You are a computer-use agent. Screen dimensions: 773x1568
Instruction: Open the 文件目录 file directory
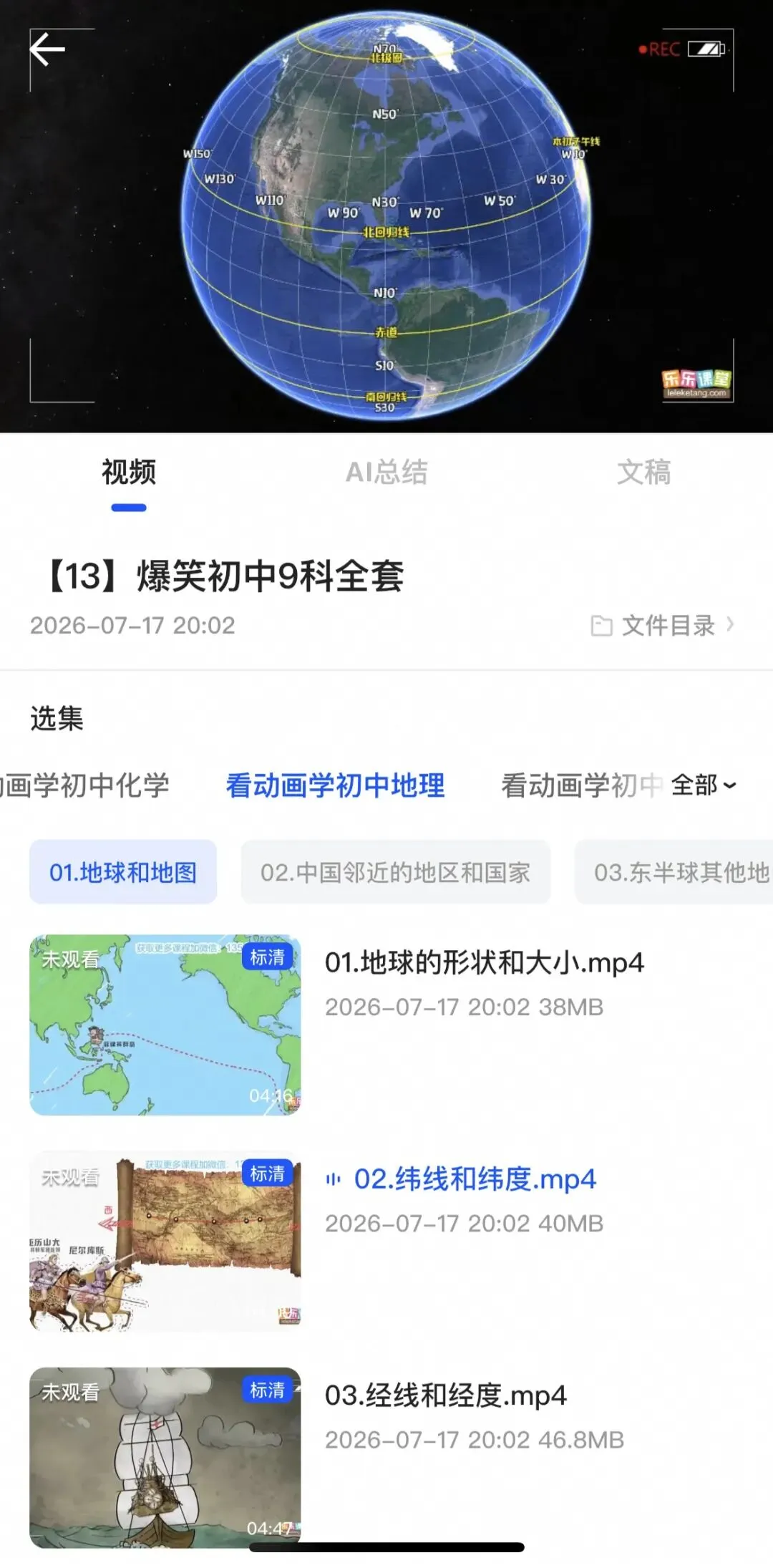pos(662,625)
